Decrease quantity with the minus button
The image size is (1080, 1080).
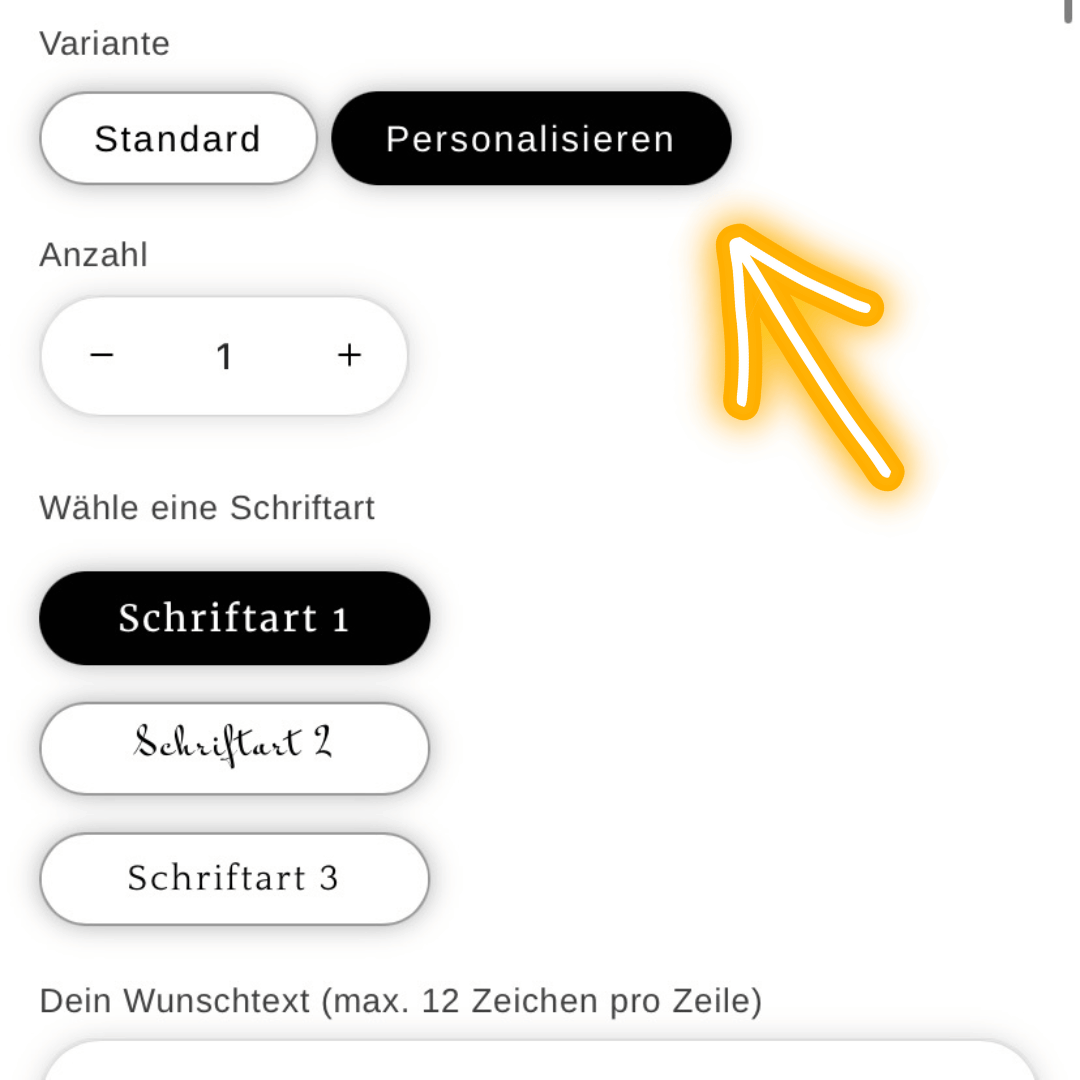tap(102, 355)
